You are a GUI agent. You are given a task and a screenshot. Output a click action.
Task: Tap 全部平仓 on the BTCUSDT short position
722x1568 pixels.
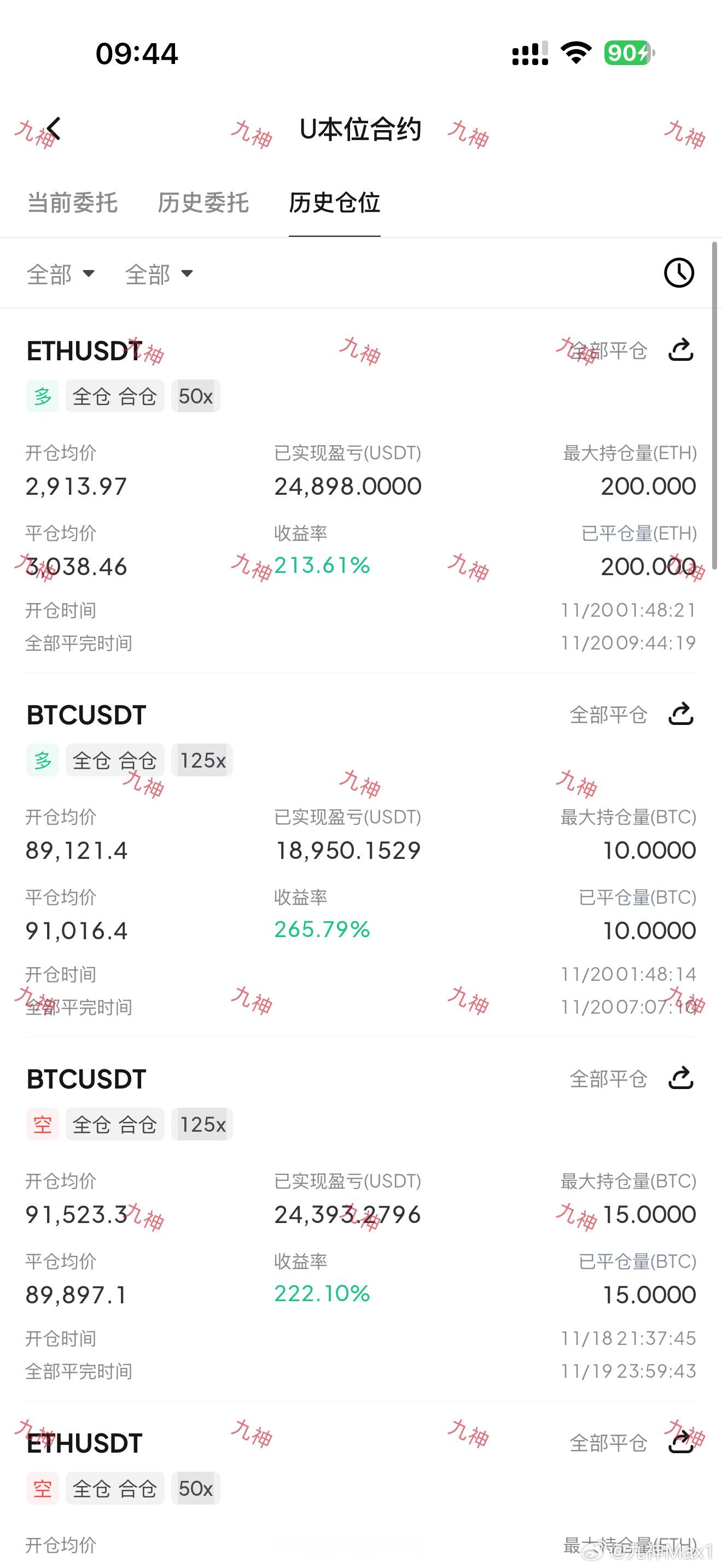tap(609, 1079)
